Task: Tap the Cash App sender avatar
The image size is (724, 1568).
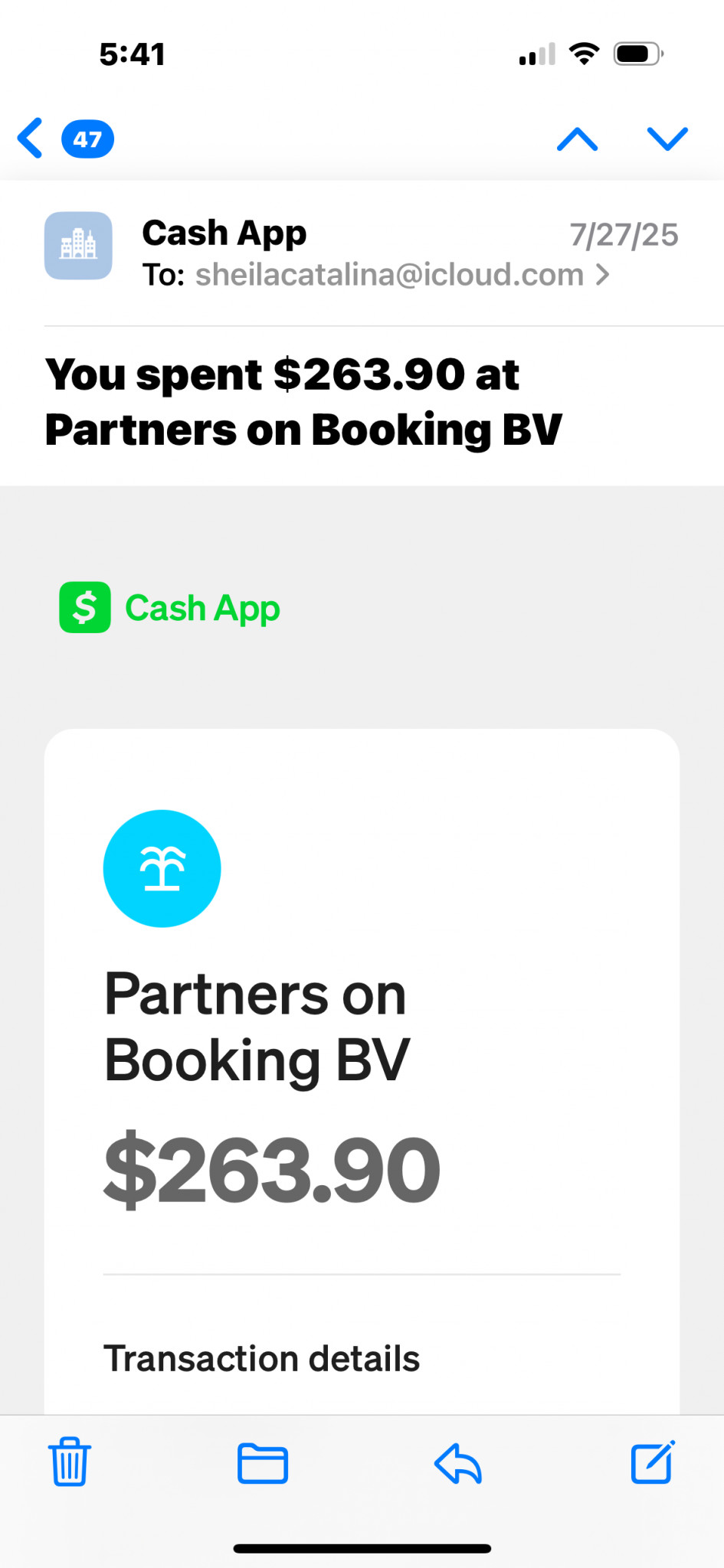Action: 78,246
